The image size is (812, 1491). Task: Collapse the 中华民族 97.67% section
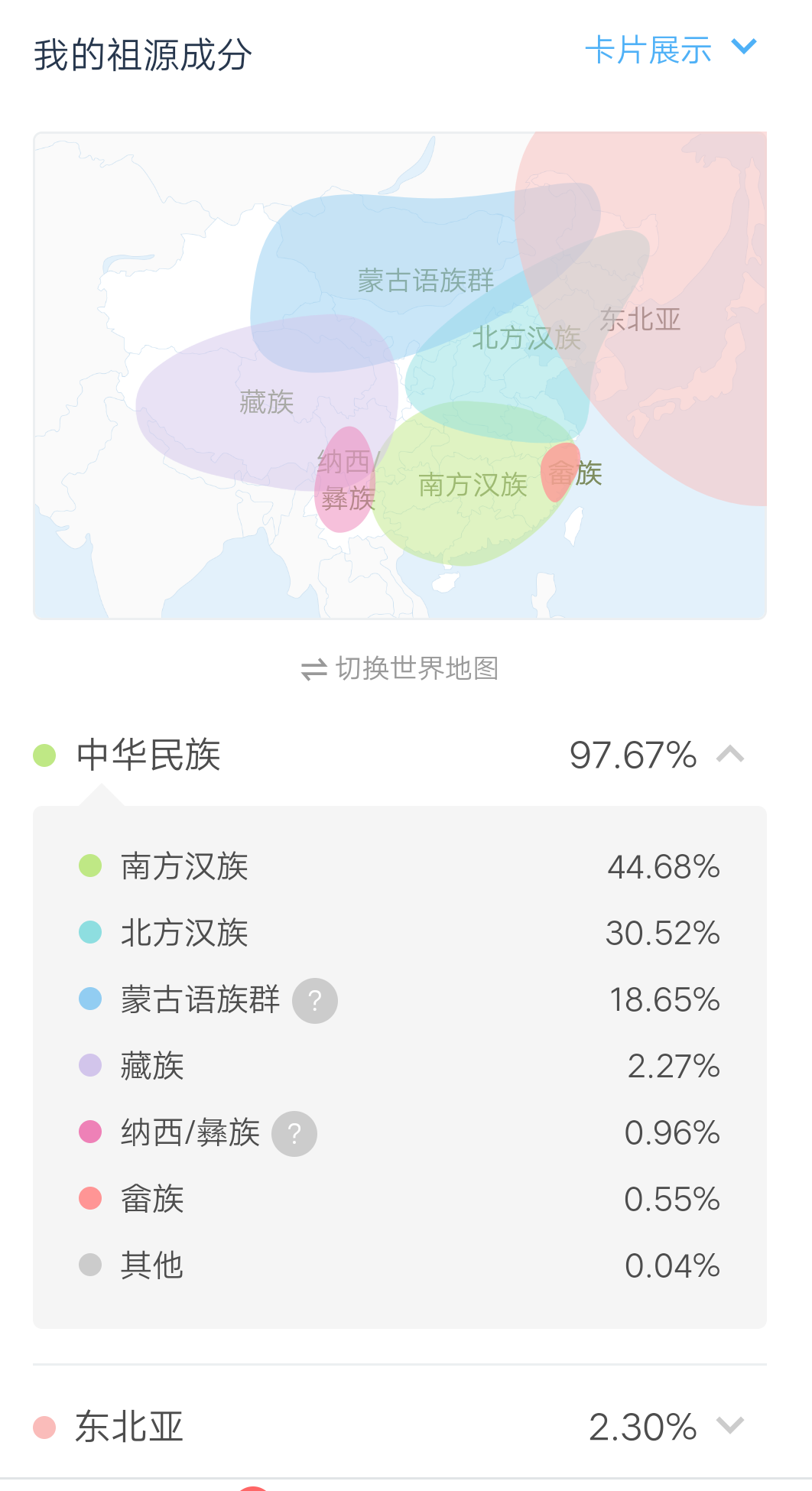click(400, 755)
